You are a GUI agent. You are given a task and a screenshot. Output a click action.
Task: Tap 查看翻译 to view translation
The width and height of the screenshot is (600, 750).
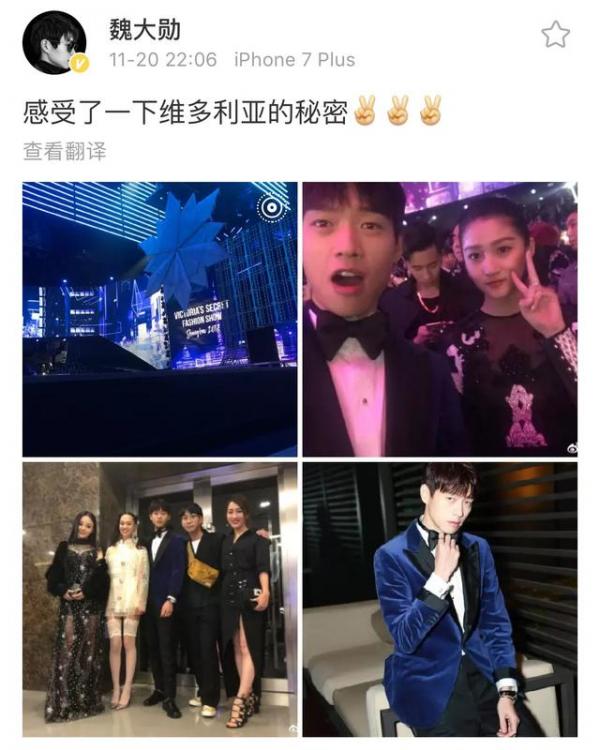(64, 152)
